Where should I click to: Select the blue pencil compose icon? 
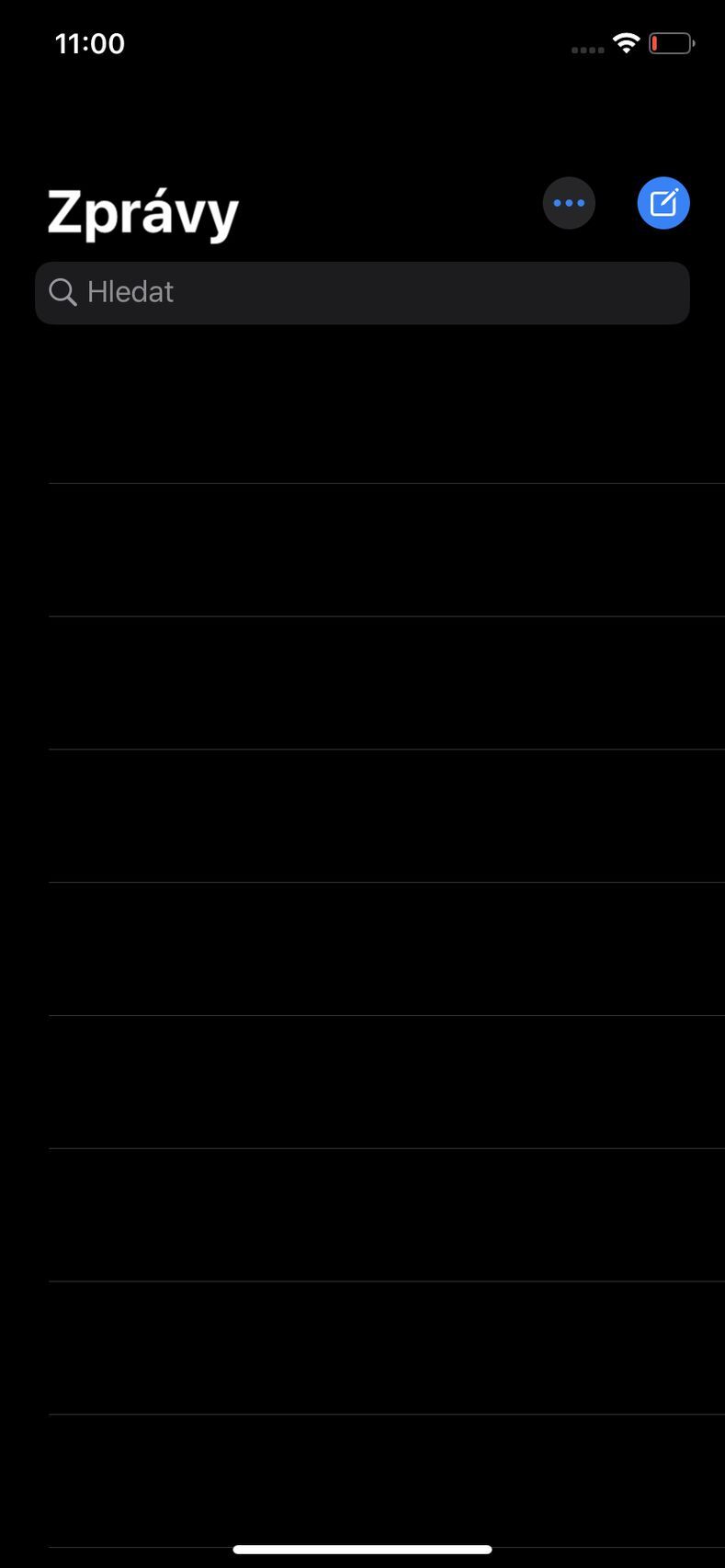663,203
